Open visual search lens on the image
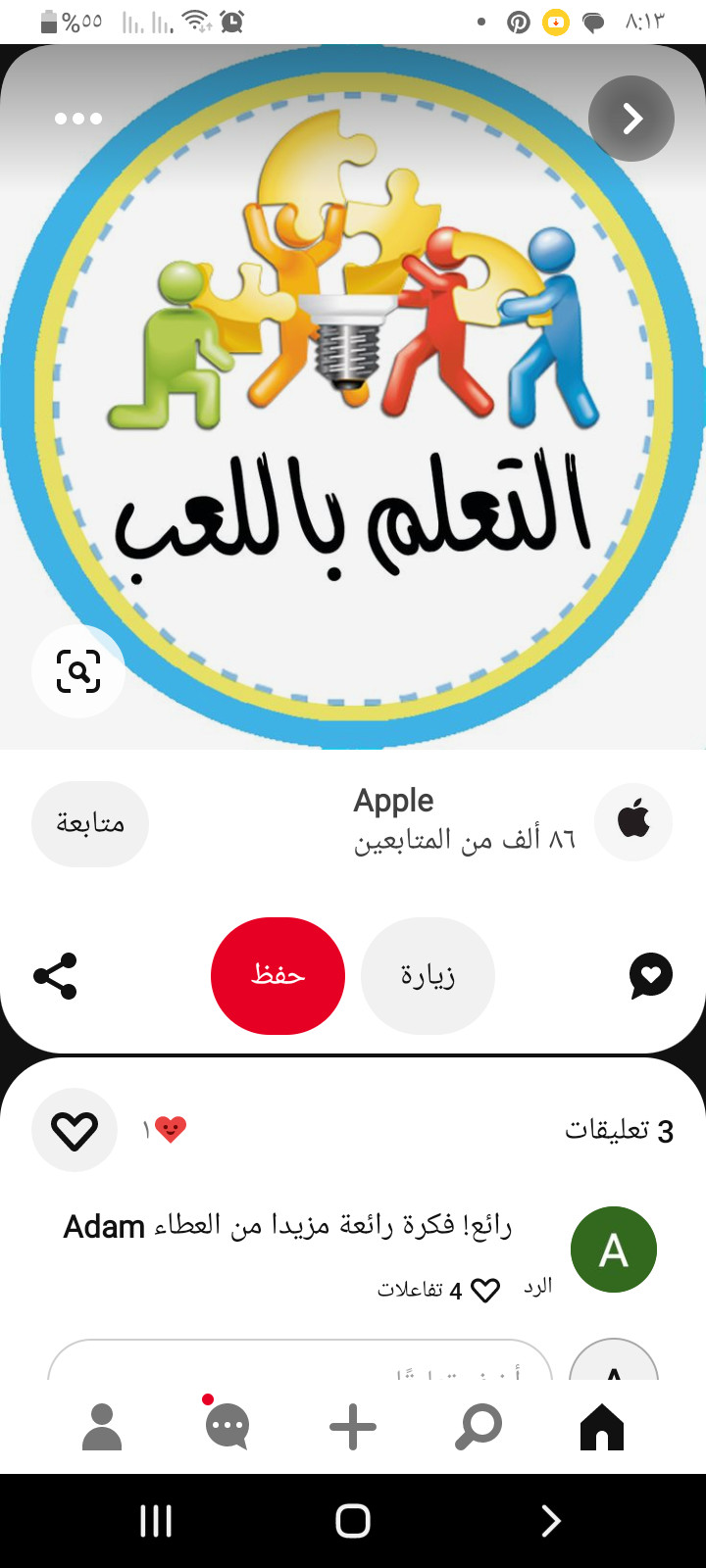 pyautogui.click(x=78, y=671)
